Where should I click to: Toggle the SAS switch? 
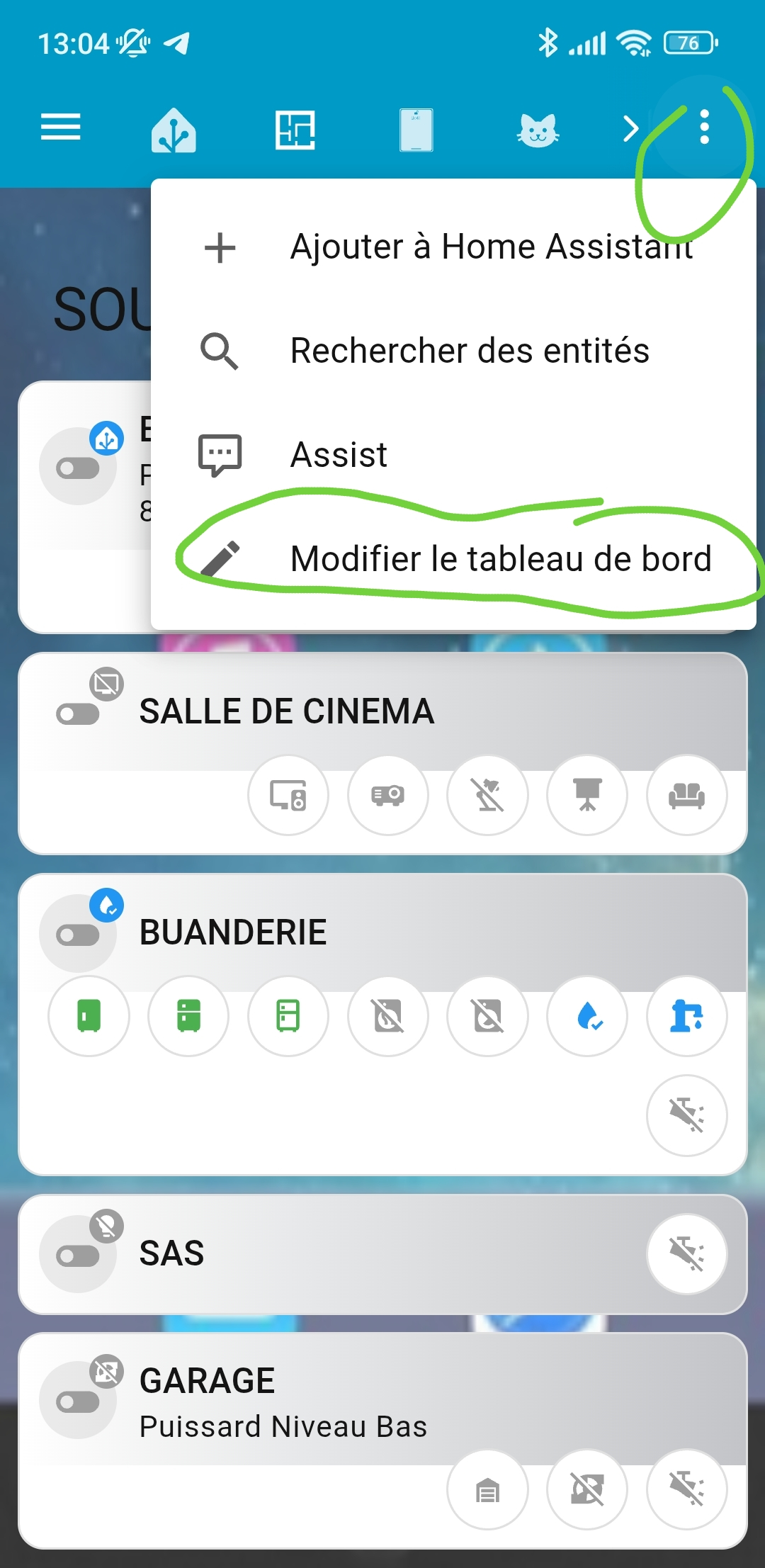pyautogui.click(x=78, y=1256)
